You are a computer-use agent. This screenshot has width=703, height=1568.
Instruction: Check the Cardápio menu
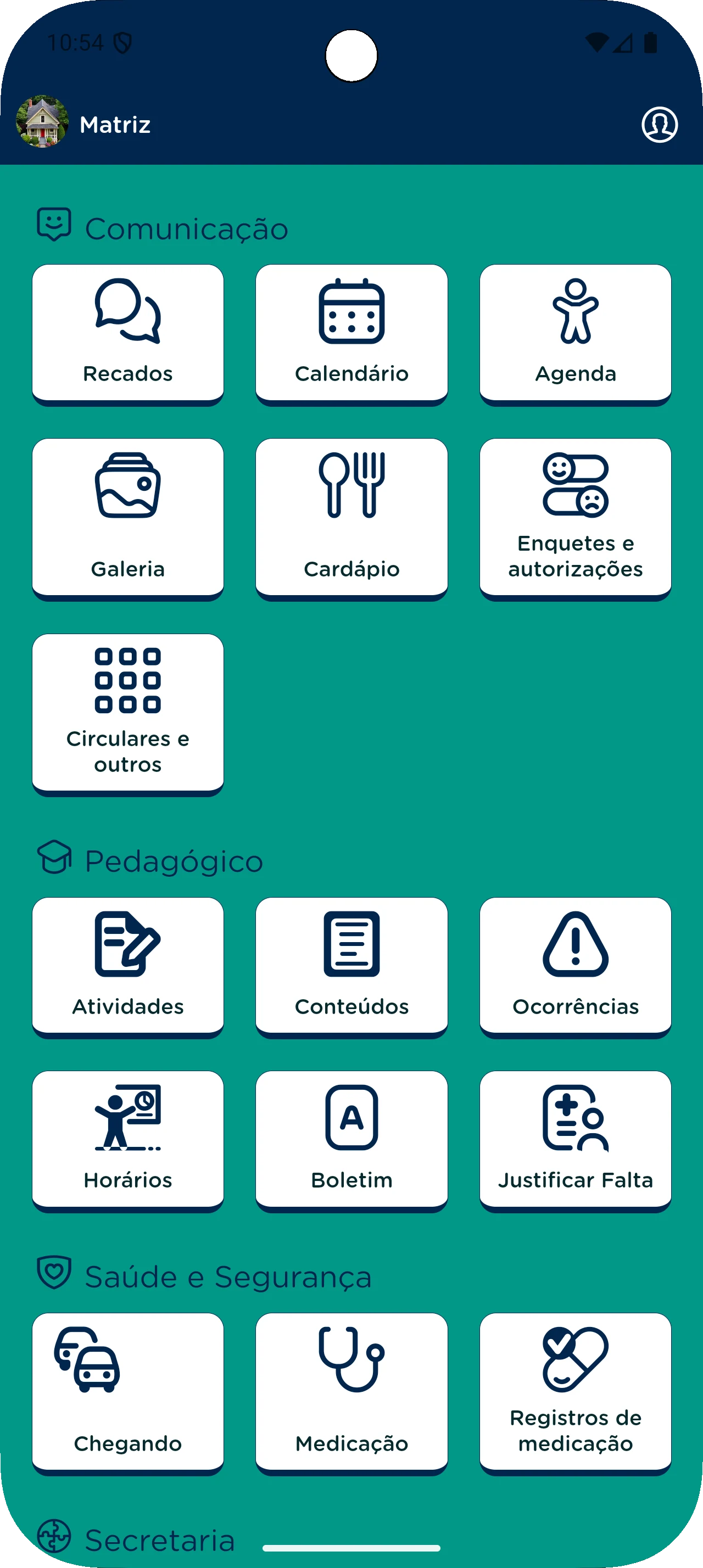tap(351, 519)
